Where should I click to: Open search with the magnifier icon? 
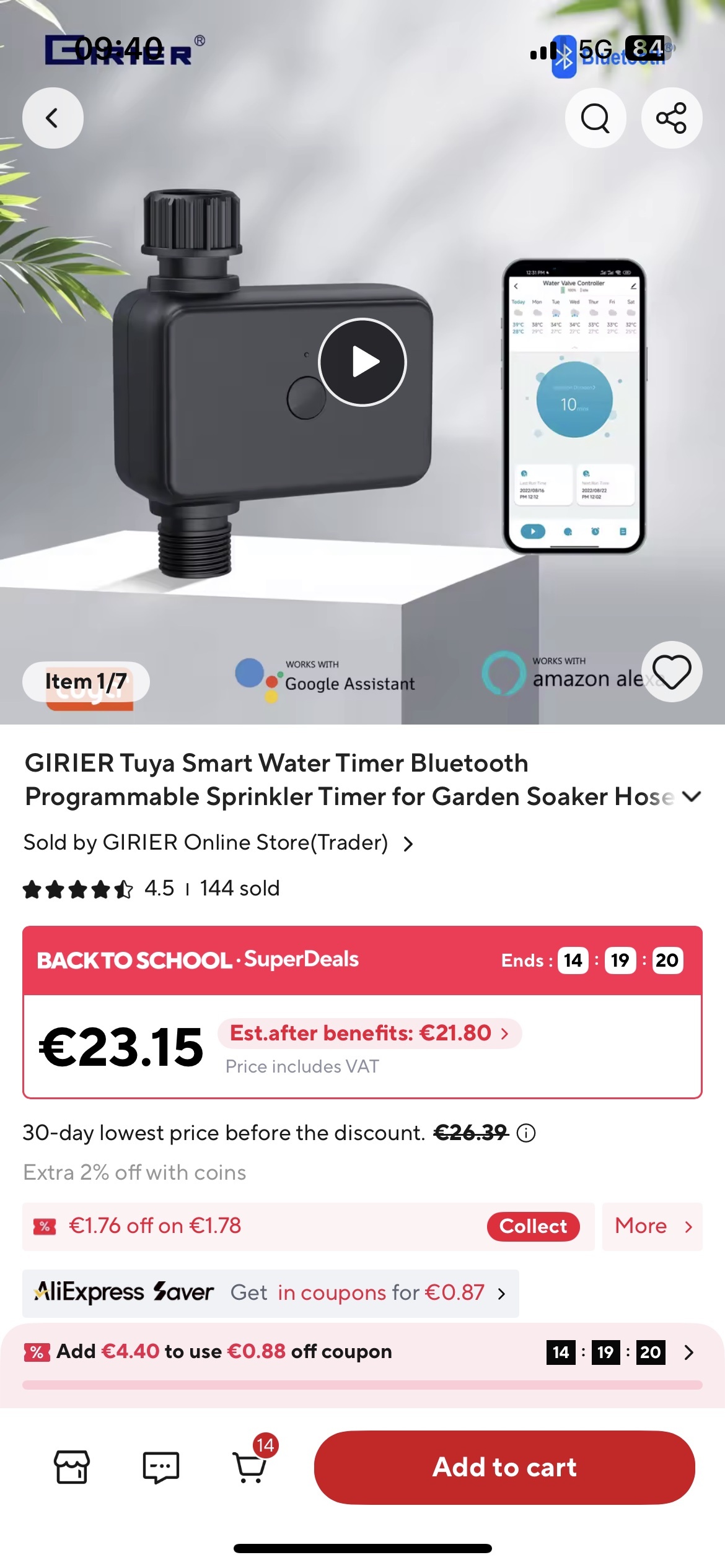[595, 118]
